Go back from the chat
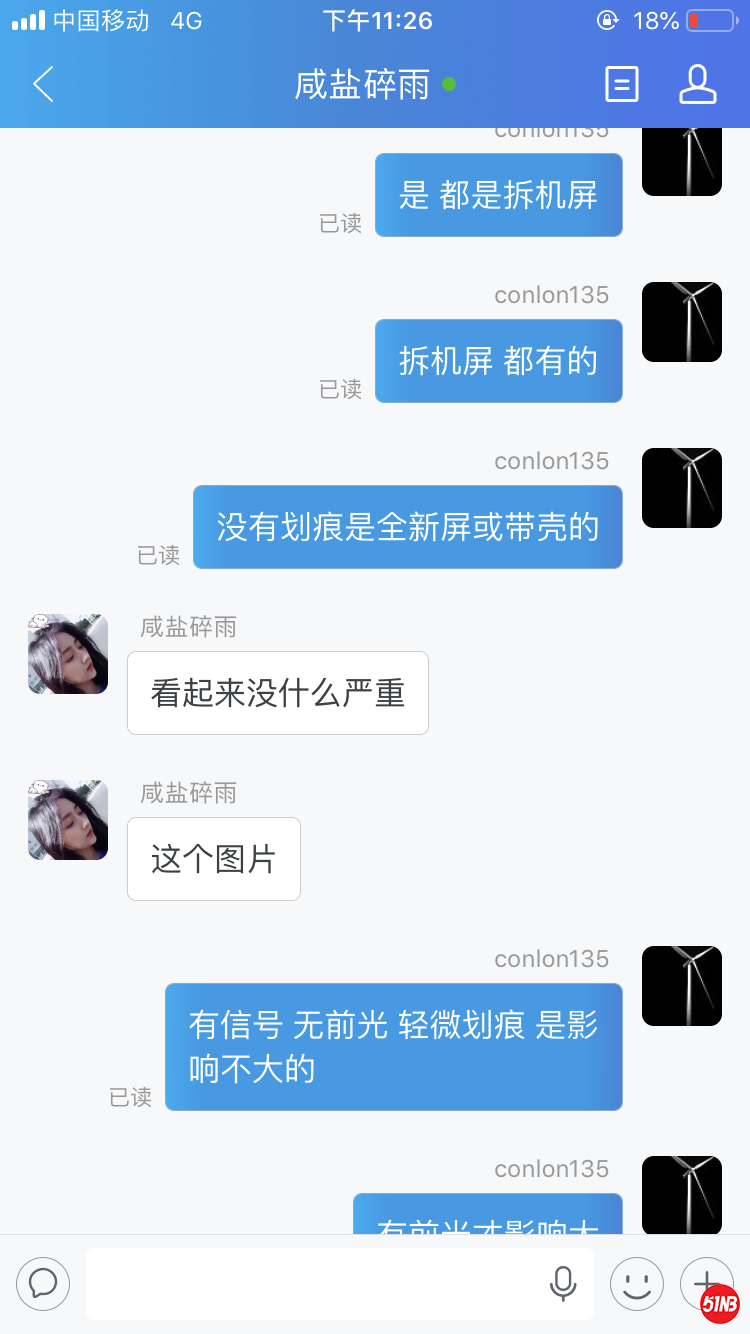The height and width of the screenshot is (1334, 750). 43,85
